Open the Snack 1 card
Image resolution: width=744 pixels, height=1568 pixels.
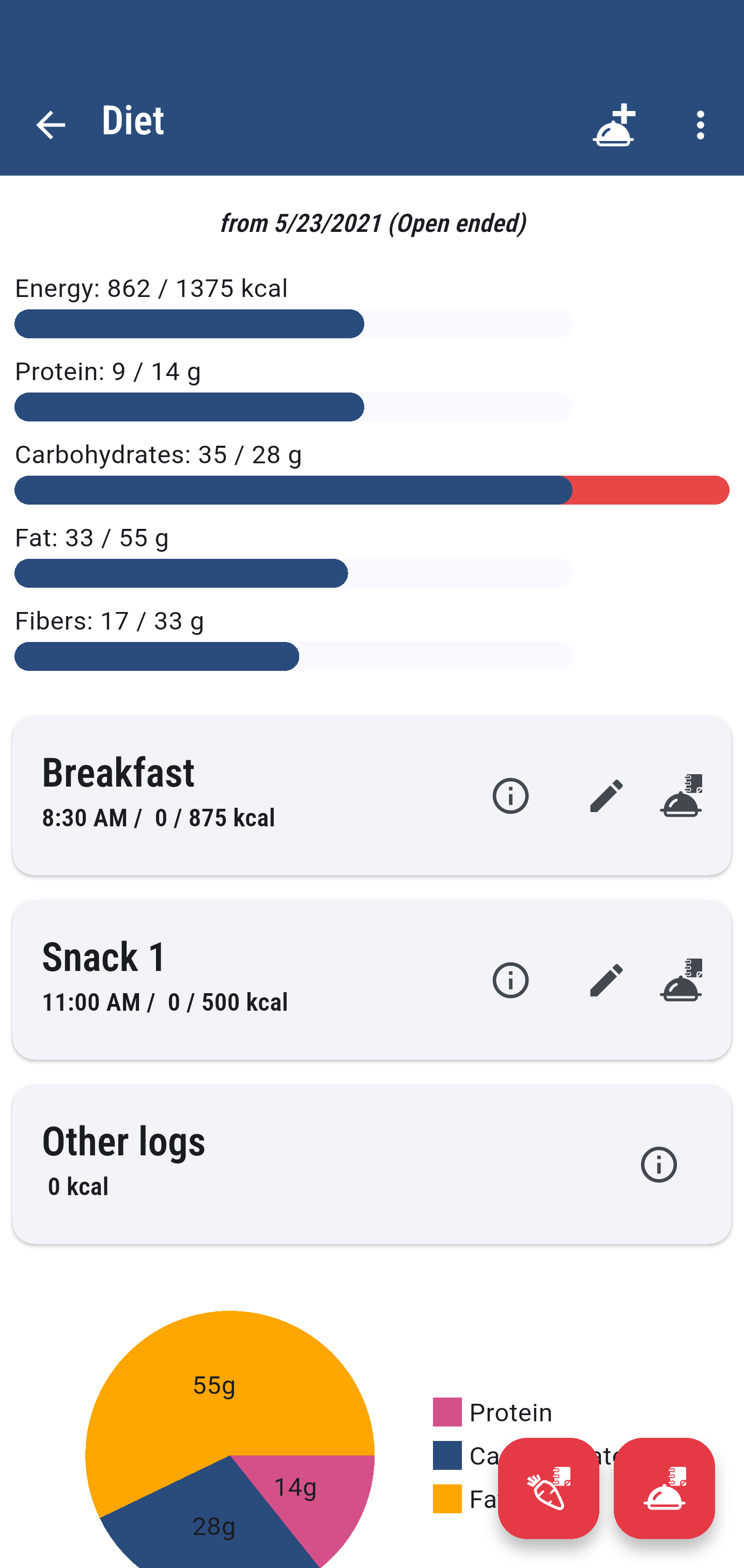click(x=243, y=980)
